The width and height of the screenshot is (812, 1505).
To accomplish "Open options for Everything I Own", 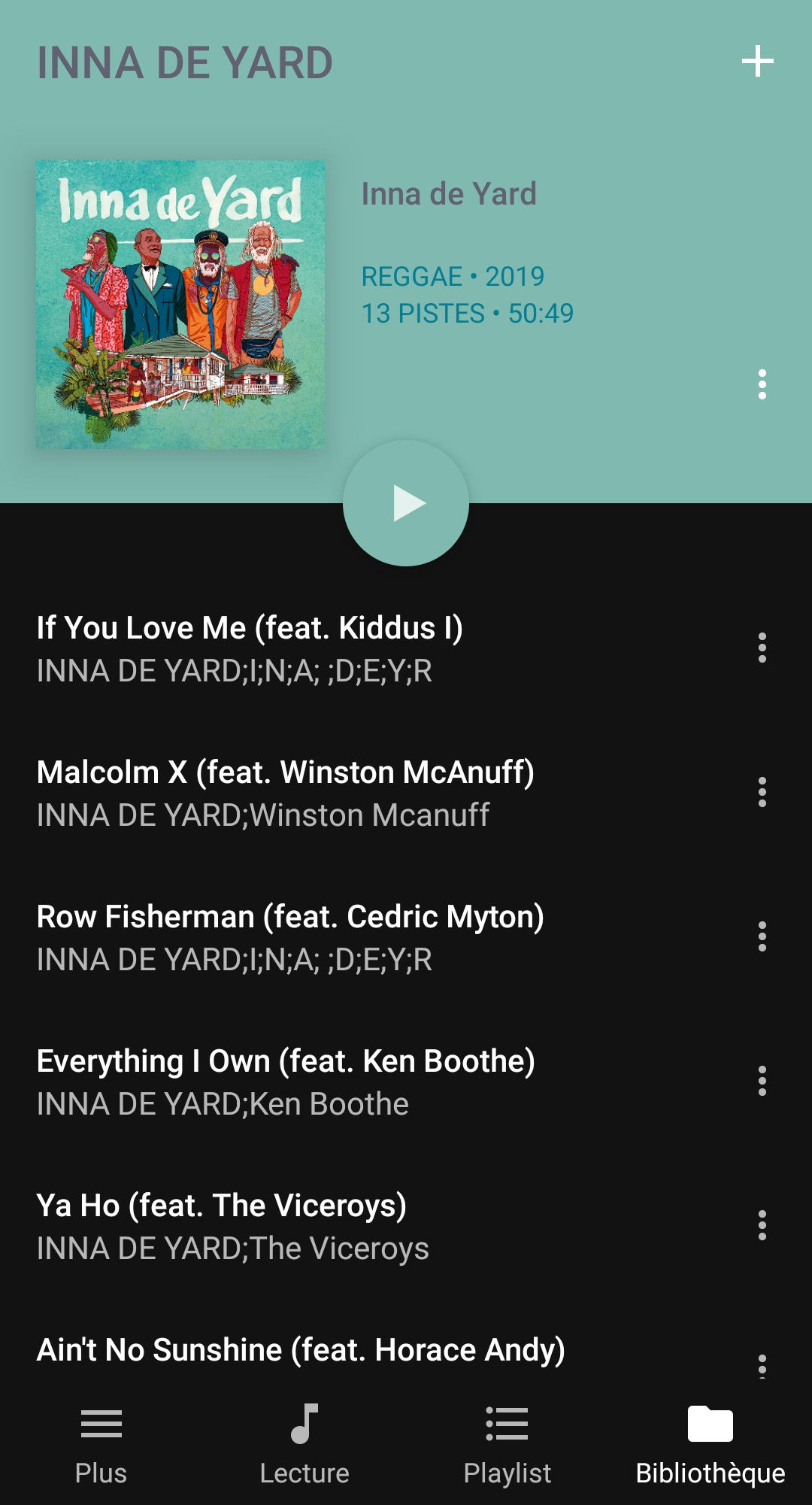I will [762, 1081].
